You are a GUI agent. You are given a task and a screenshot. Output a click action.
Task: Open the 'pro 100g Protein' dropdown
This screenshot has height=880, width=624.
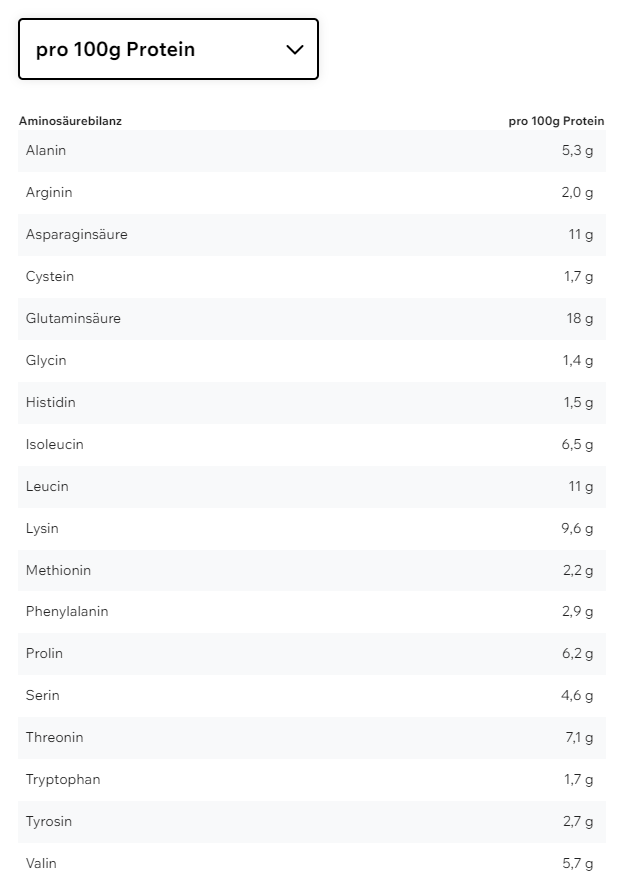(x=168, y=49)
